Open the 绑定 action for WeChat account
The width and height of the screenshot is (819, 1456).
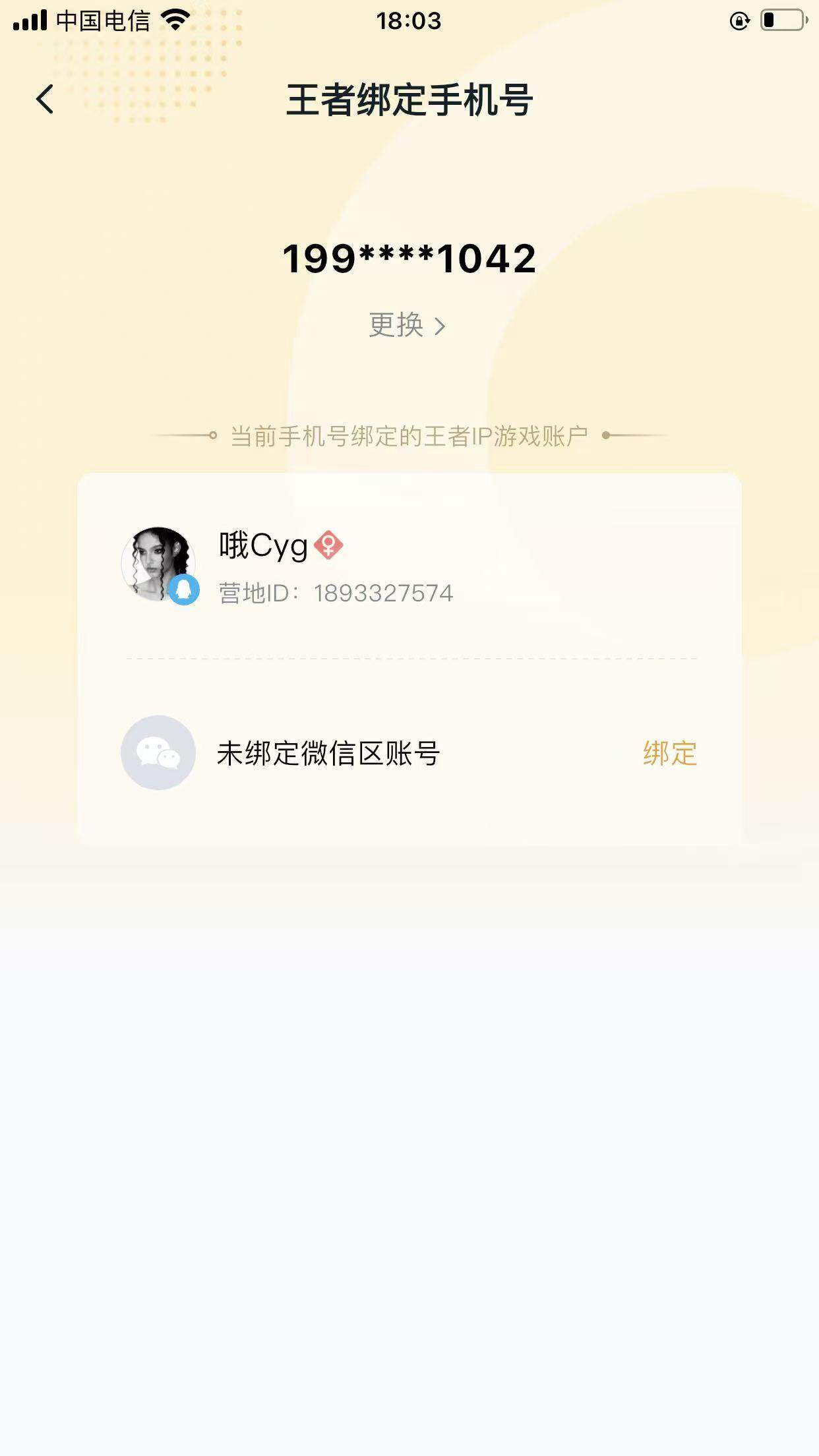(x=668, y=753)
